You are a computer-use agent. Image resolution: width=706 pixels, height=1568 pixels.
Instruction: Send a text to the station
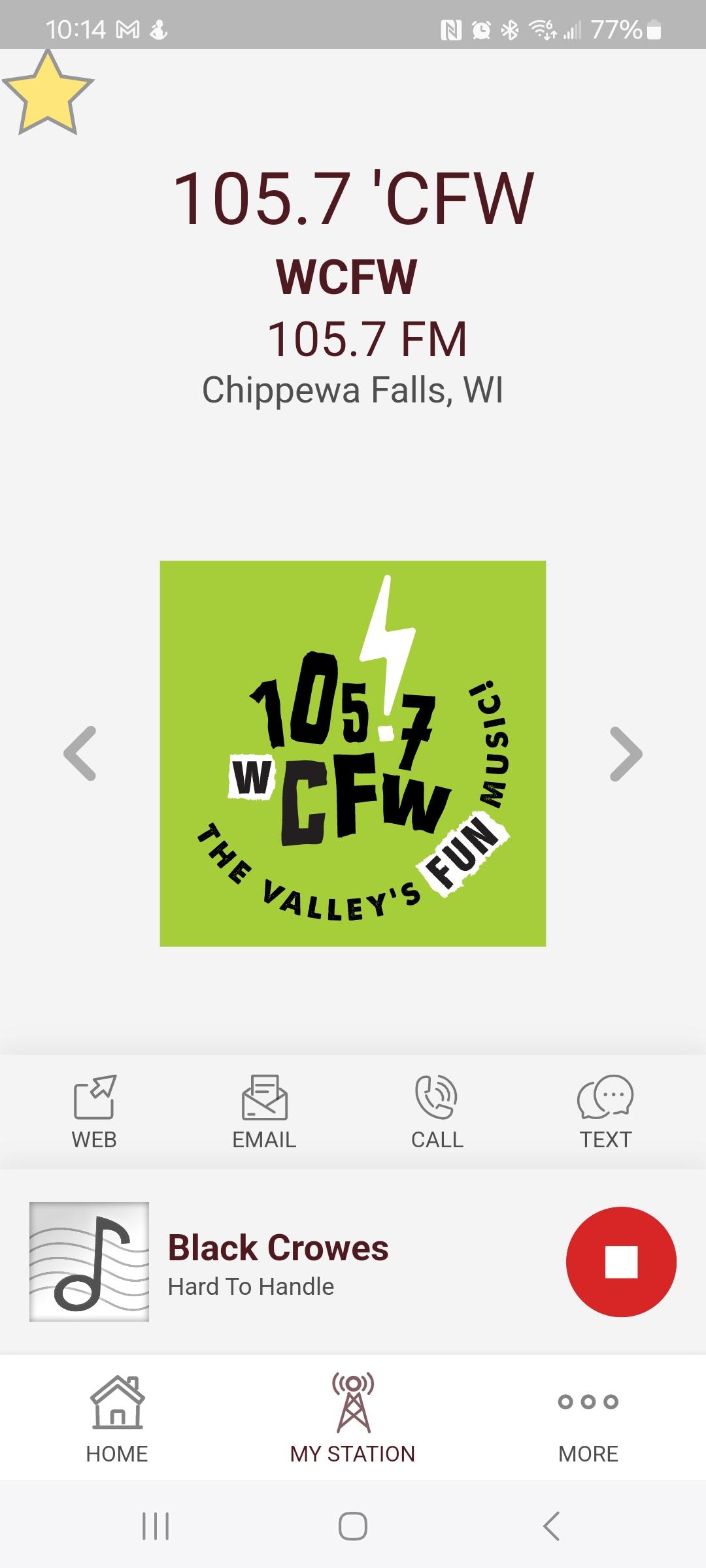coord(605,1112)
